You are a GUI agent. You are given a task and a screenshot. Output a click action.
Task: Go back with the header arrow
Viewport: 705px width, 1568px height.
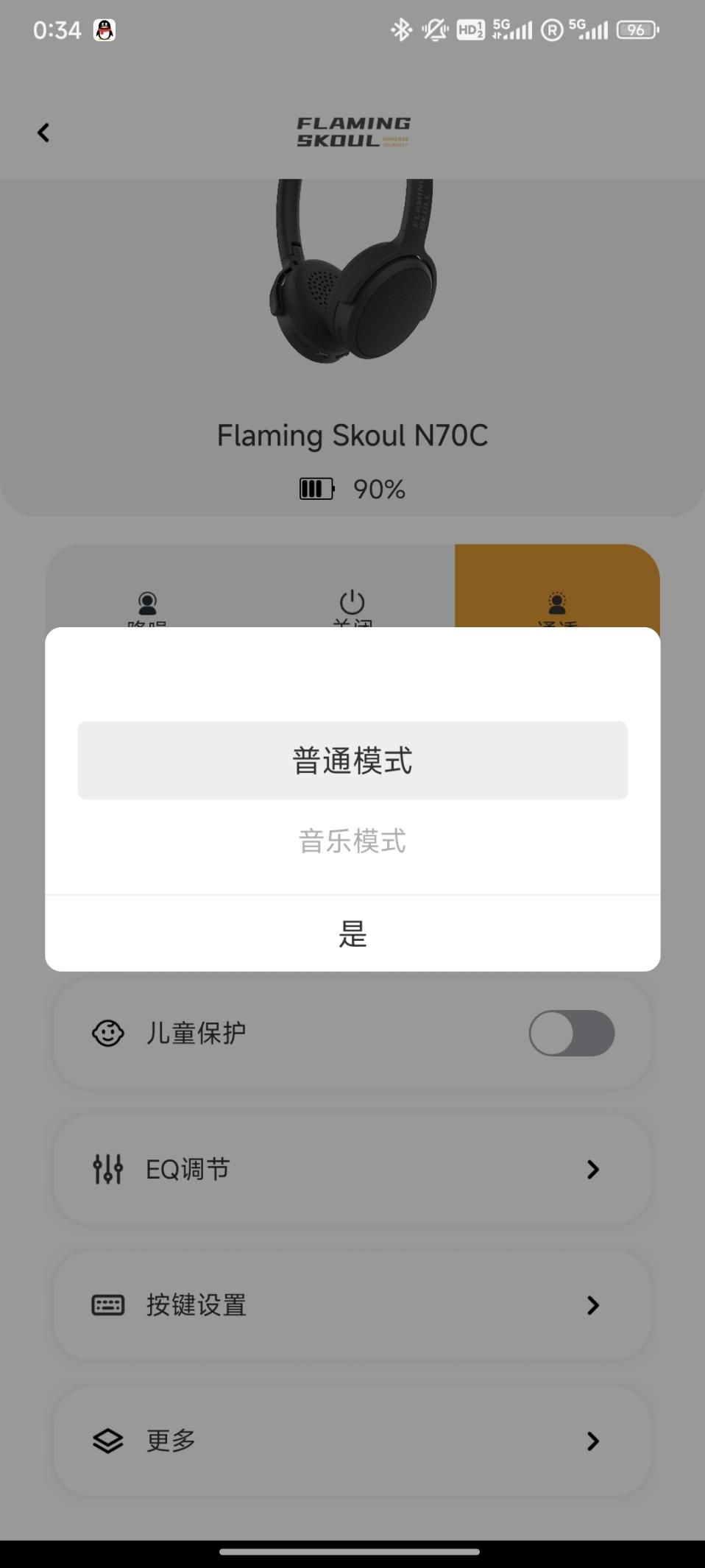43,133
